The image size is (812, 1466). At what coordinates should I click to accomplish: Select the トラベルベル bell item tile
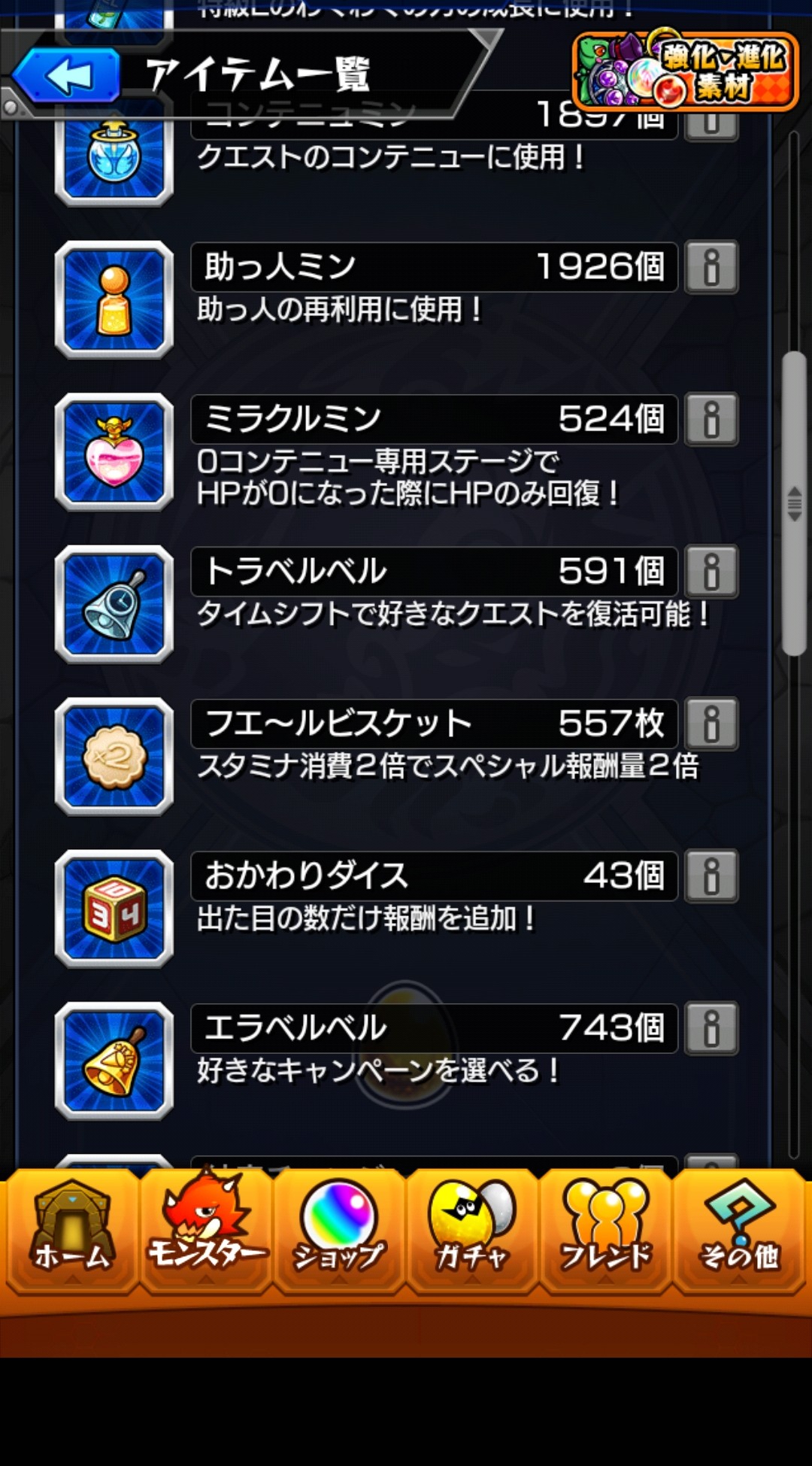click(114, 604)
